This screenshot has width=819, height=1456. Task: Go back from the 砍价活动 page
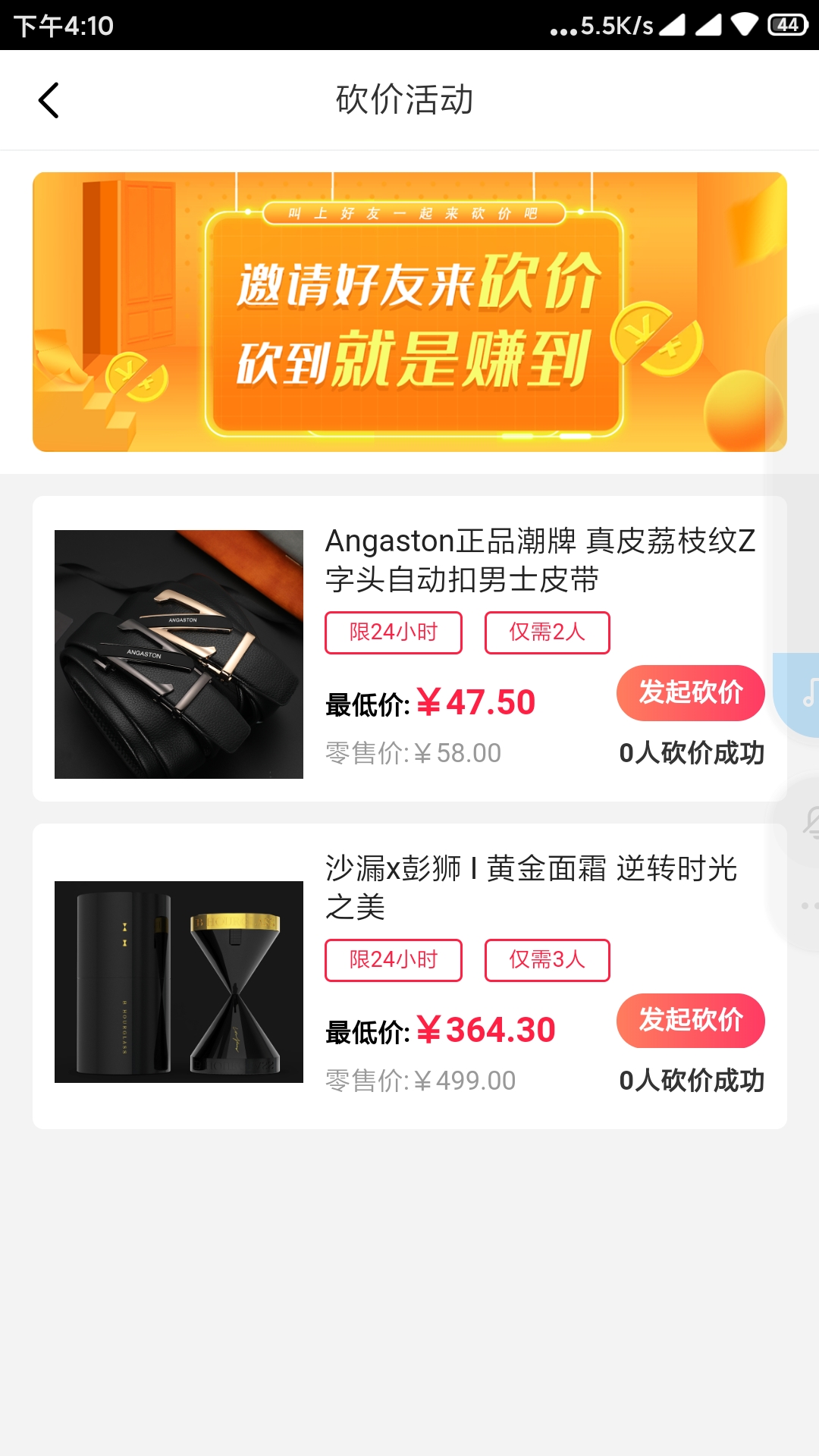[49, 100]
